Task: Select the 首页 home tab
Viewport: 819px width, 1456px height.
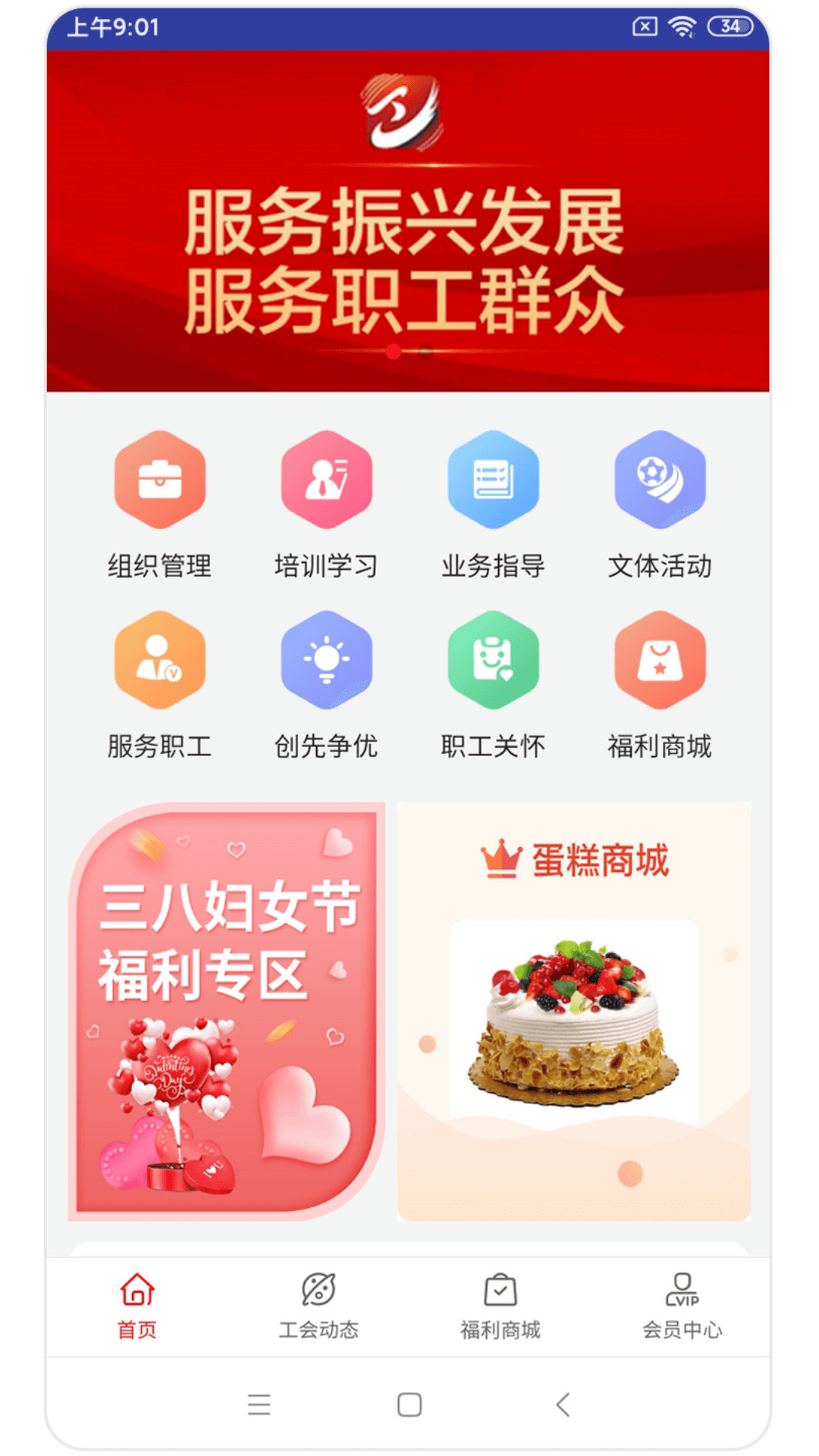Action: (136, 1301)
